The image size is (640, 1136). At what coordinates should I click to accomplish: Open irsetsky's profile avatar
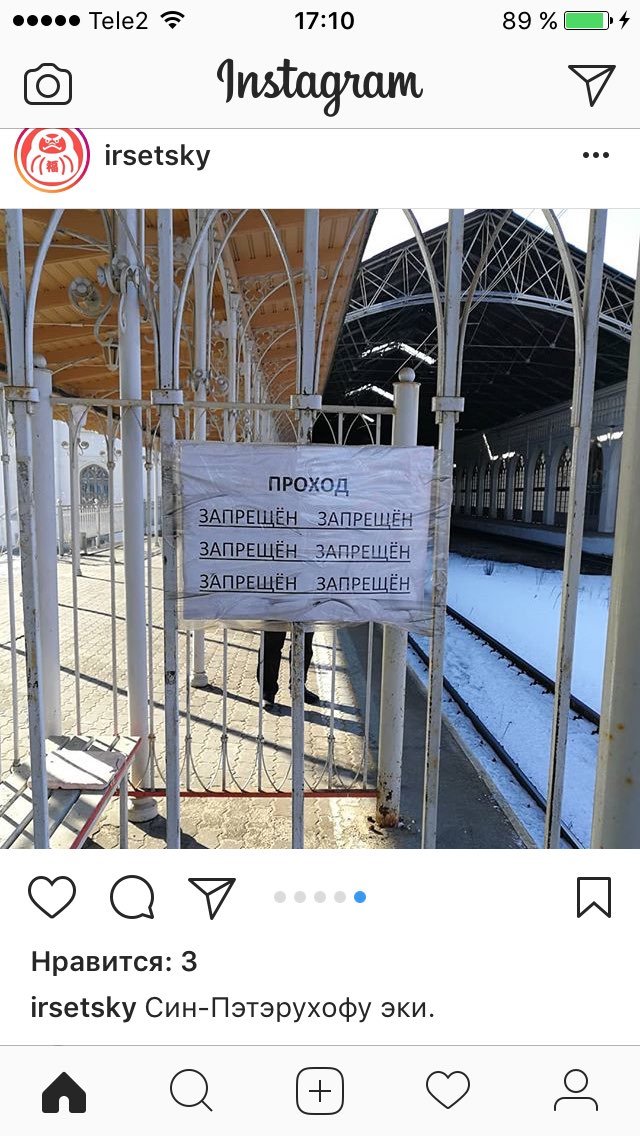coord(51,160)
